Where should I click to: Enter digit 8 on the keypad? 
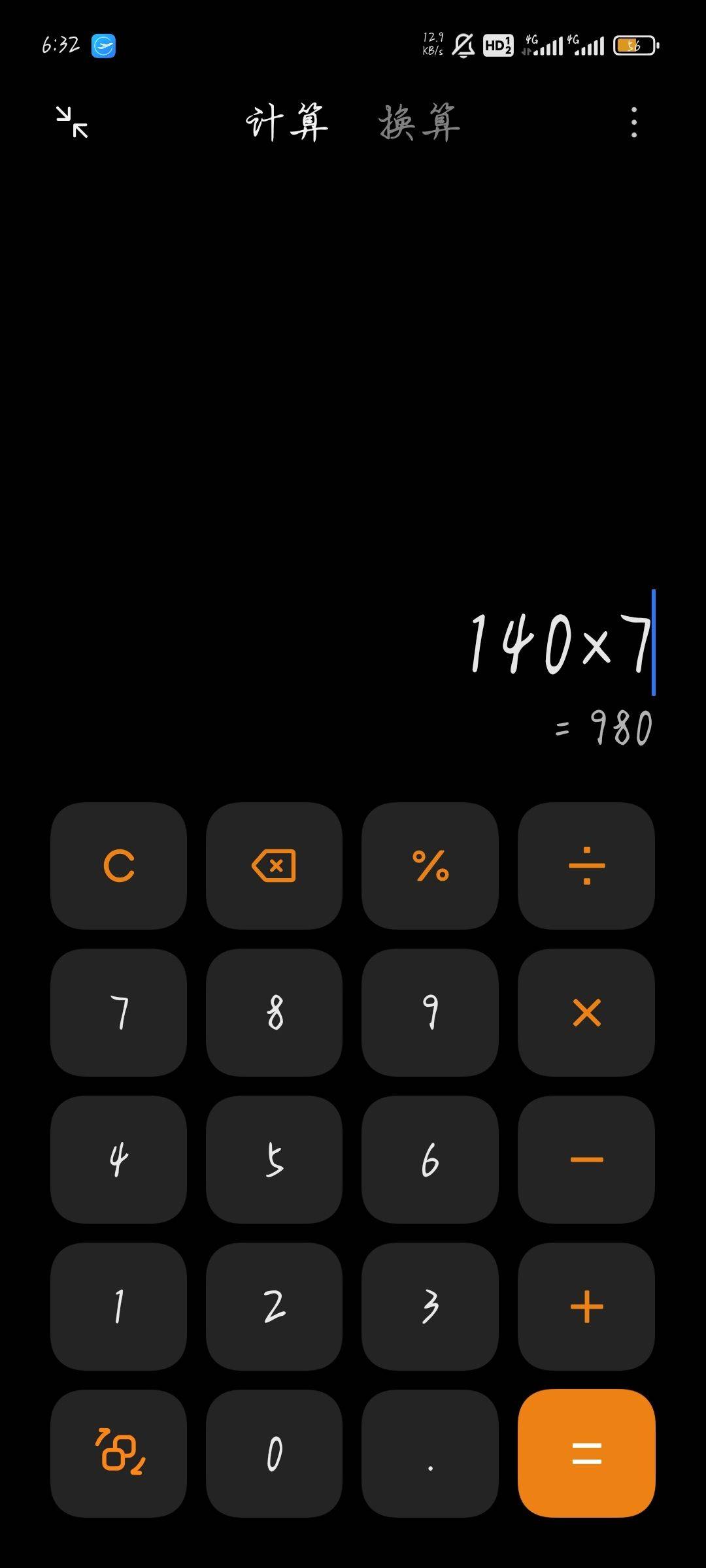(274, 1013)
